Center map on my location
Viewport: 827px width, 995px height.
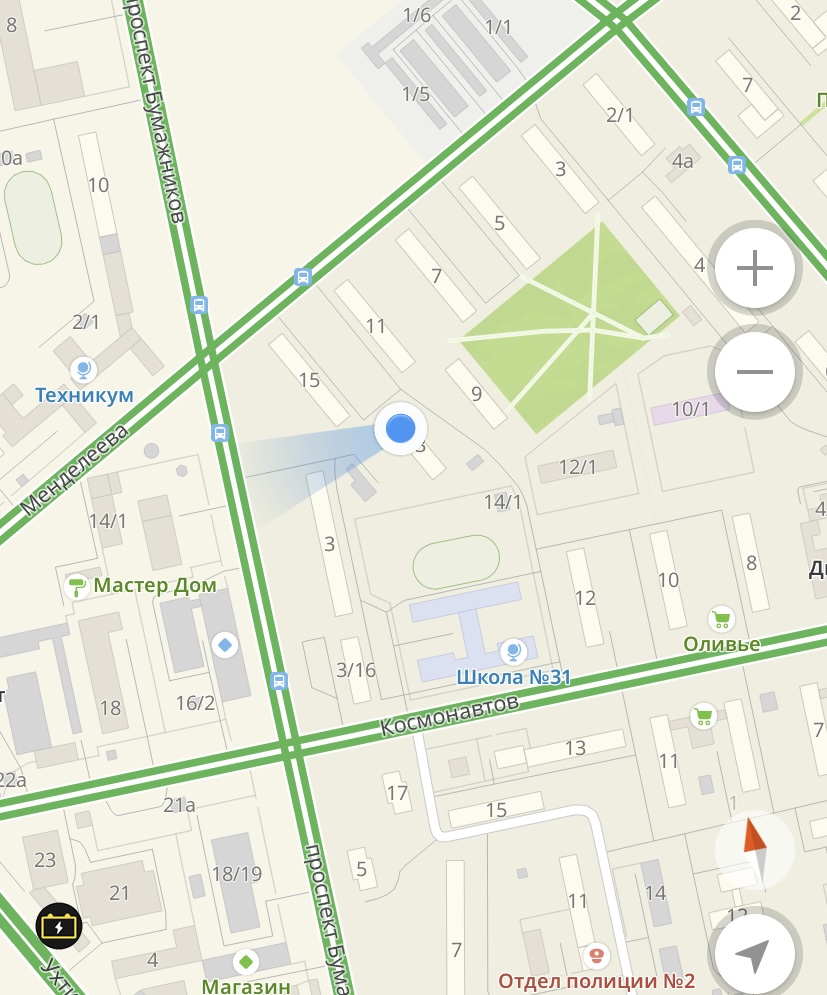click(755, 955)
